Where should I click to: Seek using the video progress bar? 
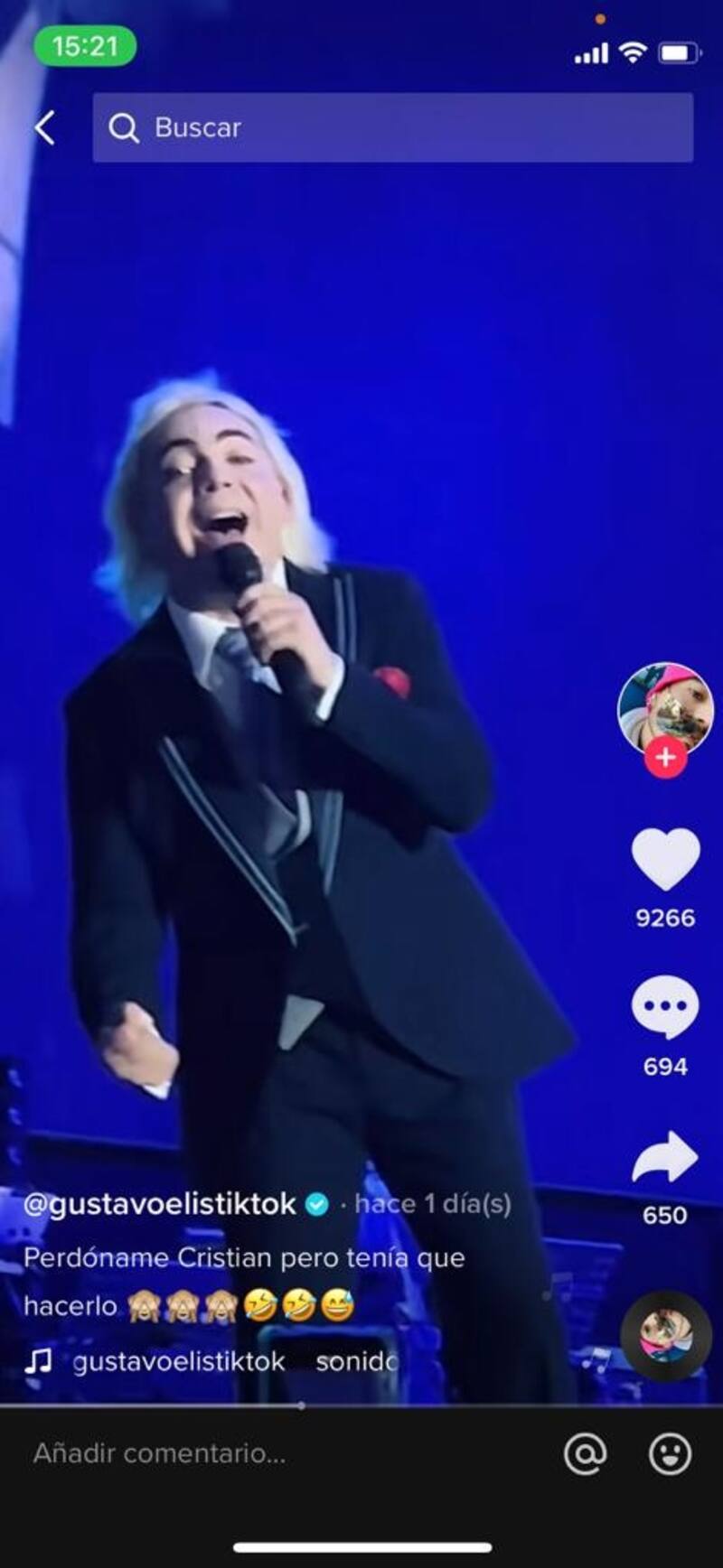coord(302,1405)
